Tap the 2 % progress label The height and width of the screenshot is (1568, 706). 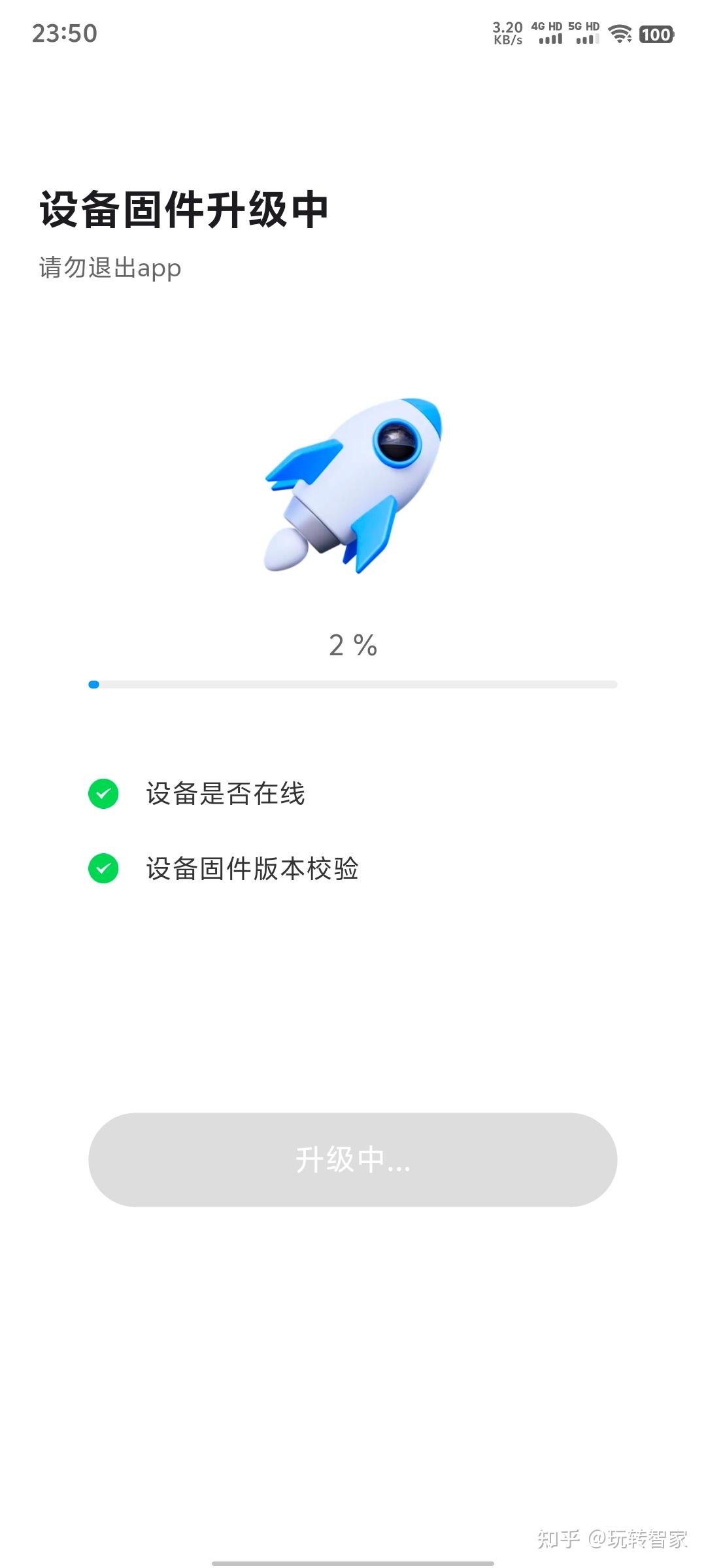[352, 646]
